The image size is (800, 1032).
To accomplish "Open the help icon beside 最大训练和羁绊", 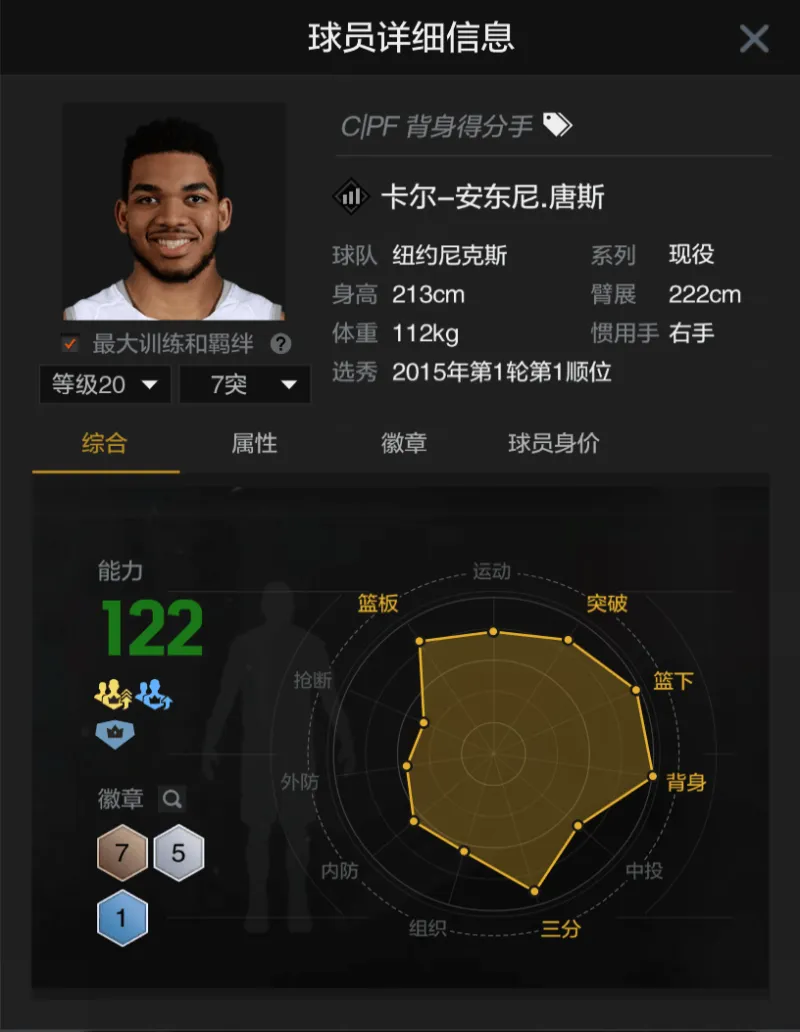I will point(282,344).
